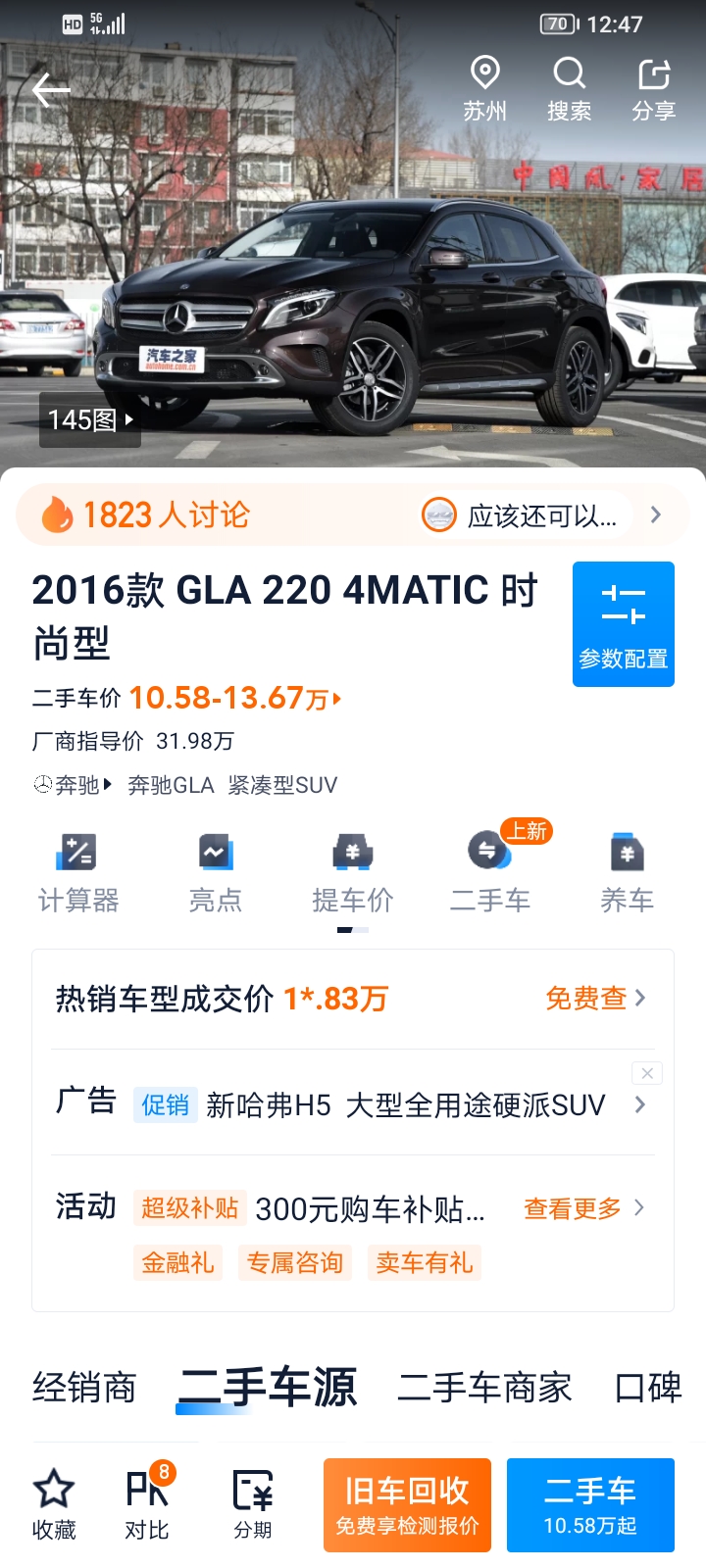706x1568 pixels.
Task: Switch to the 经销商 tab
Action: click(x=84, y=1388)
